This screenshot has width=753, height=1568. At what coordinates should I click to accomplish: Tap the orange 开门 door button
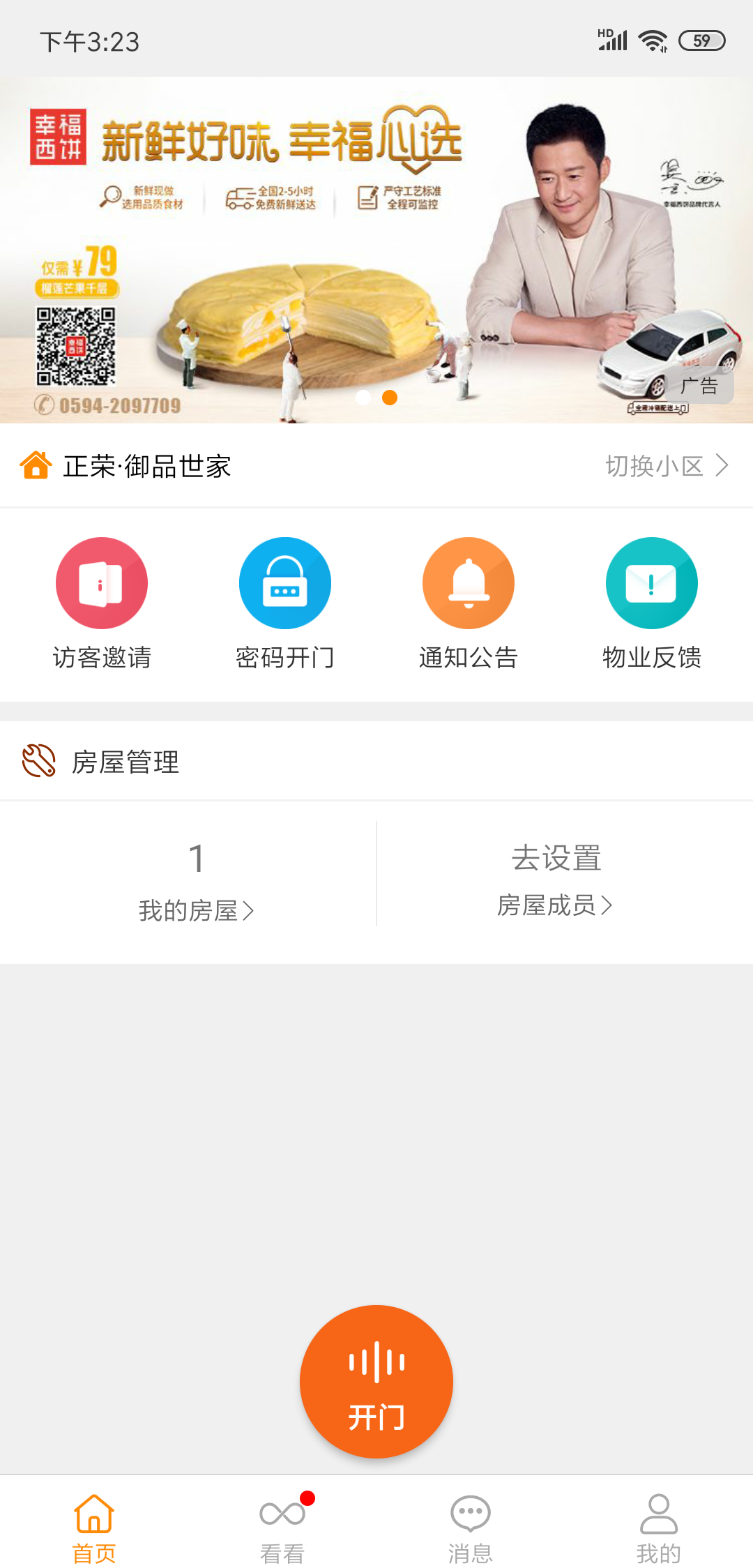point(376,1381)
